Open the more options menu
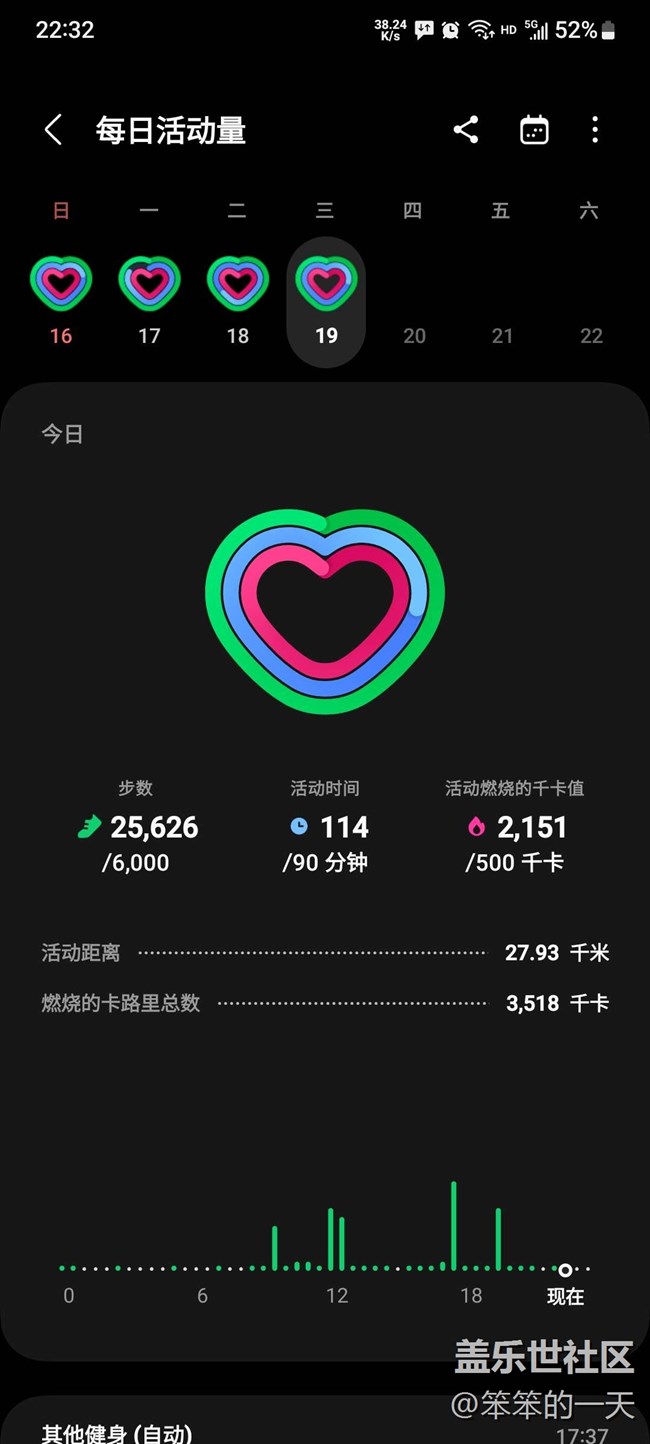 [595, 130]
